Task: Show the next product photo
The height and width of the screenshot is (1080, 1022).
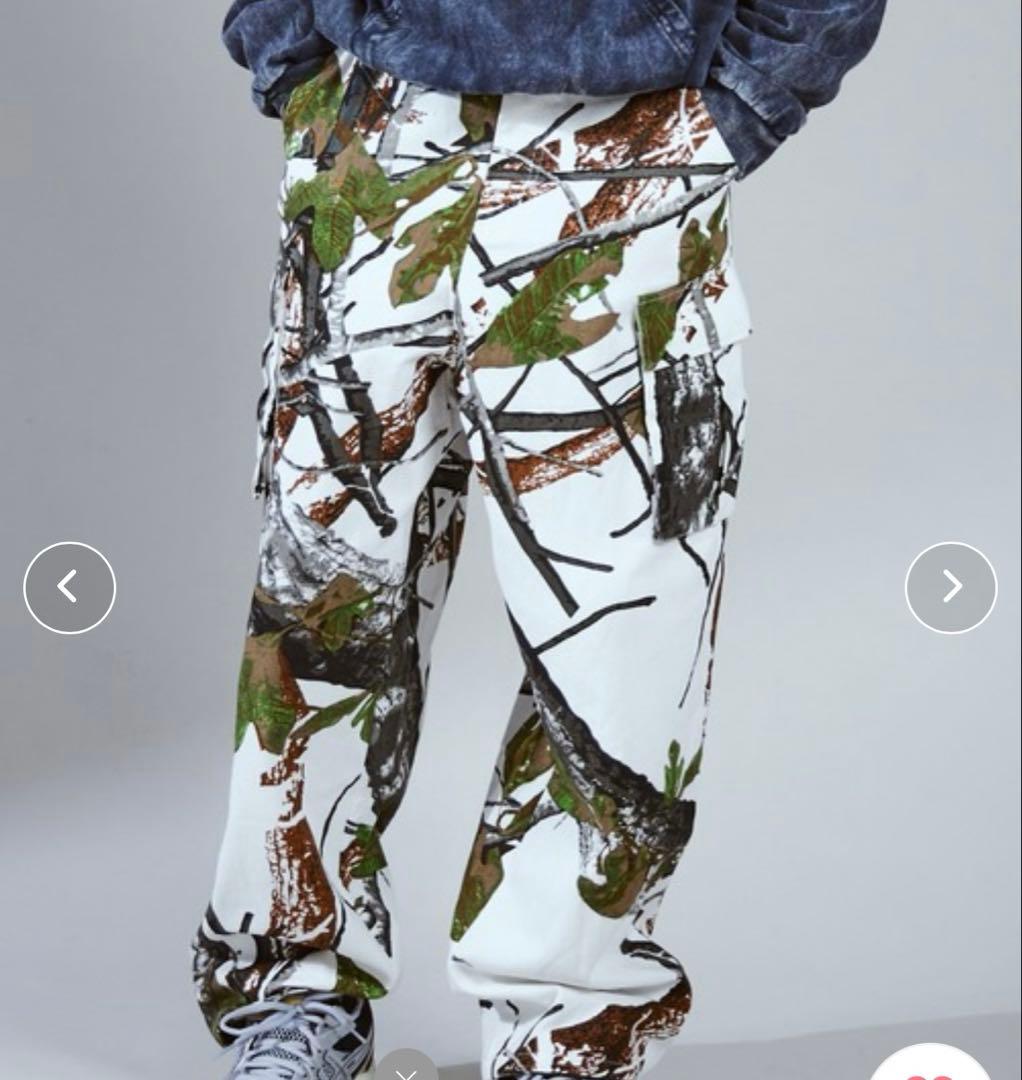Action: [x=951, y=588]
